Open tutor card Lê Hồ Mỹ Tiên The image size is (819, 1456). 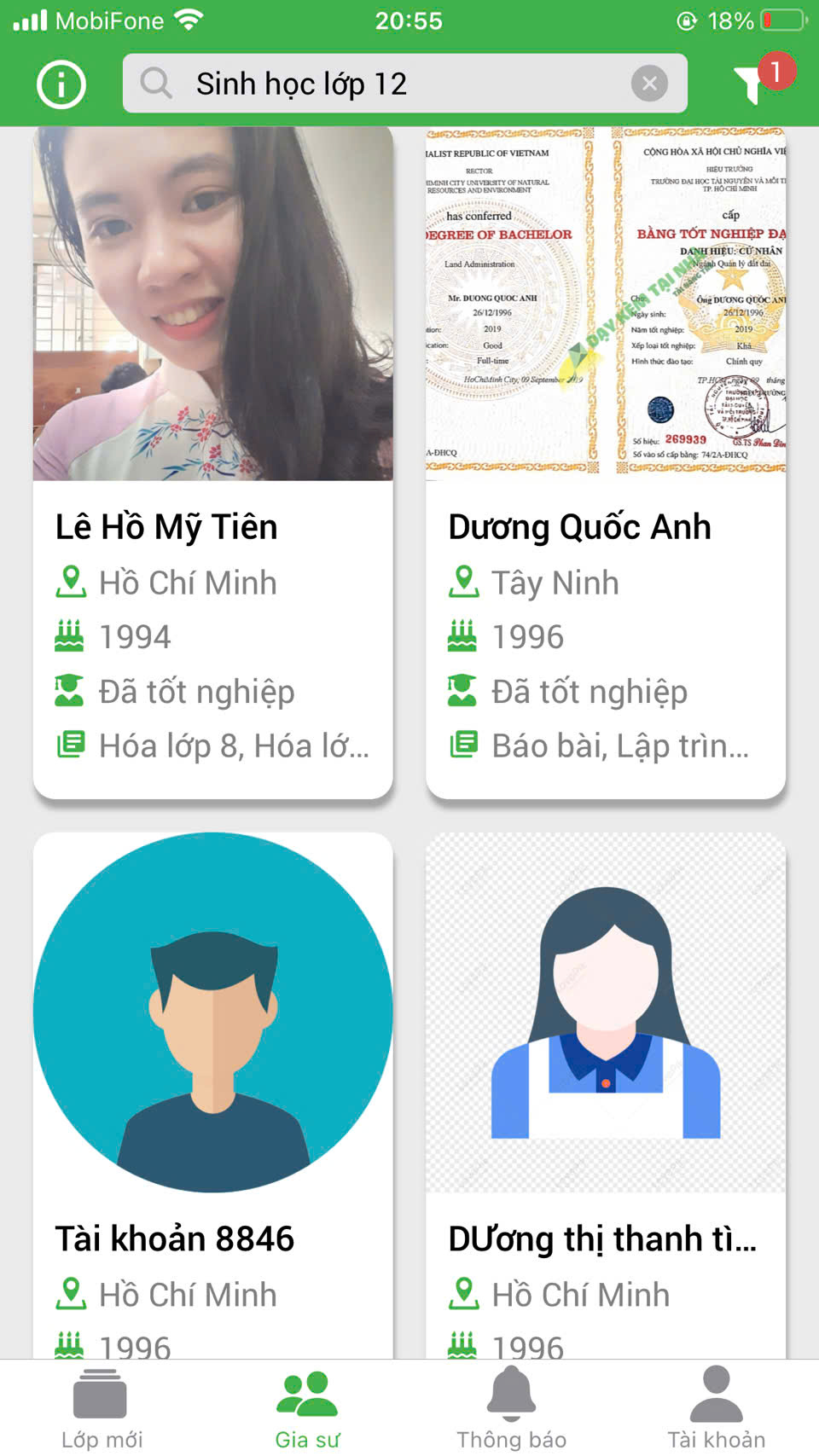(212, 465)
